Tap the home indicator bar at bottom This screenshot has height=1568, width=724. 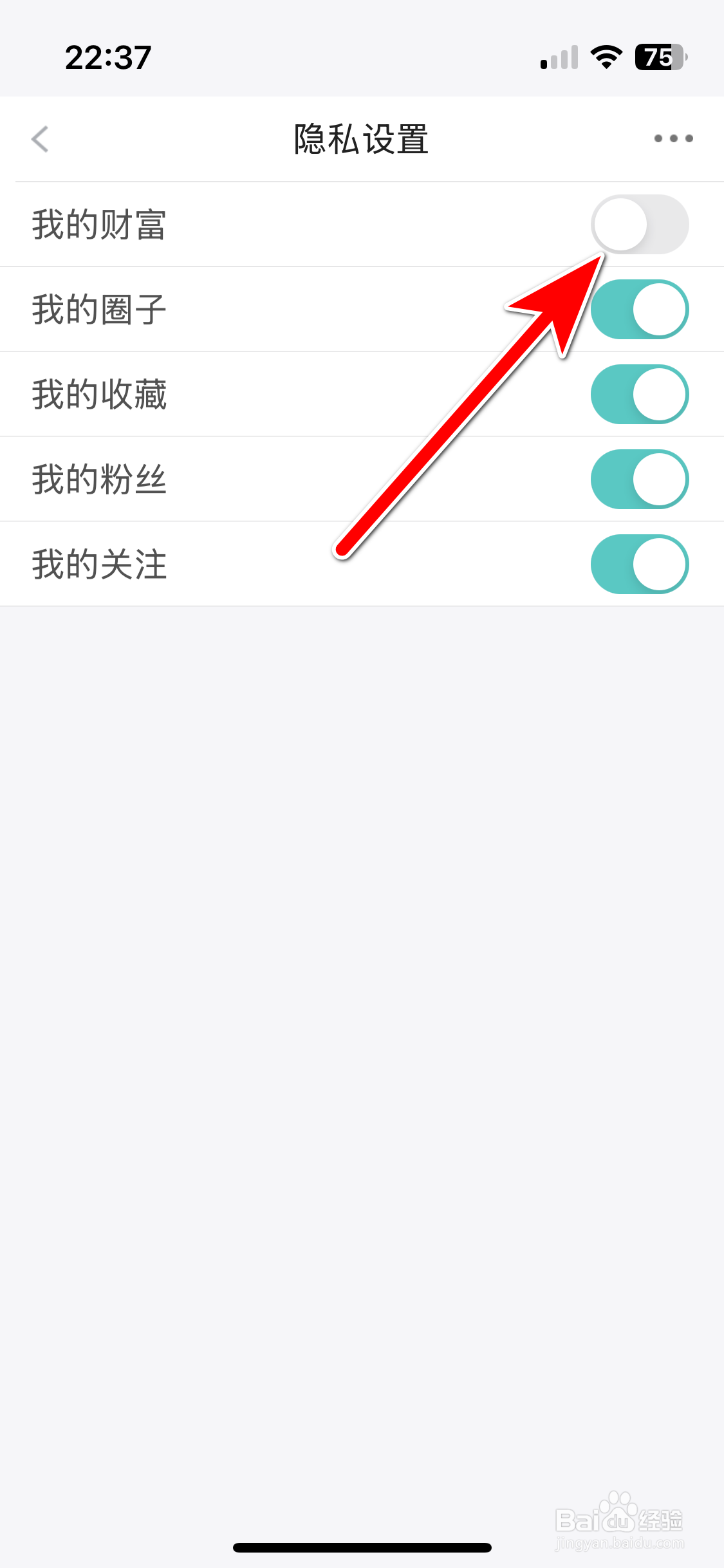362,1548
